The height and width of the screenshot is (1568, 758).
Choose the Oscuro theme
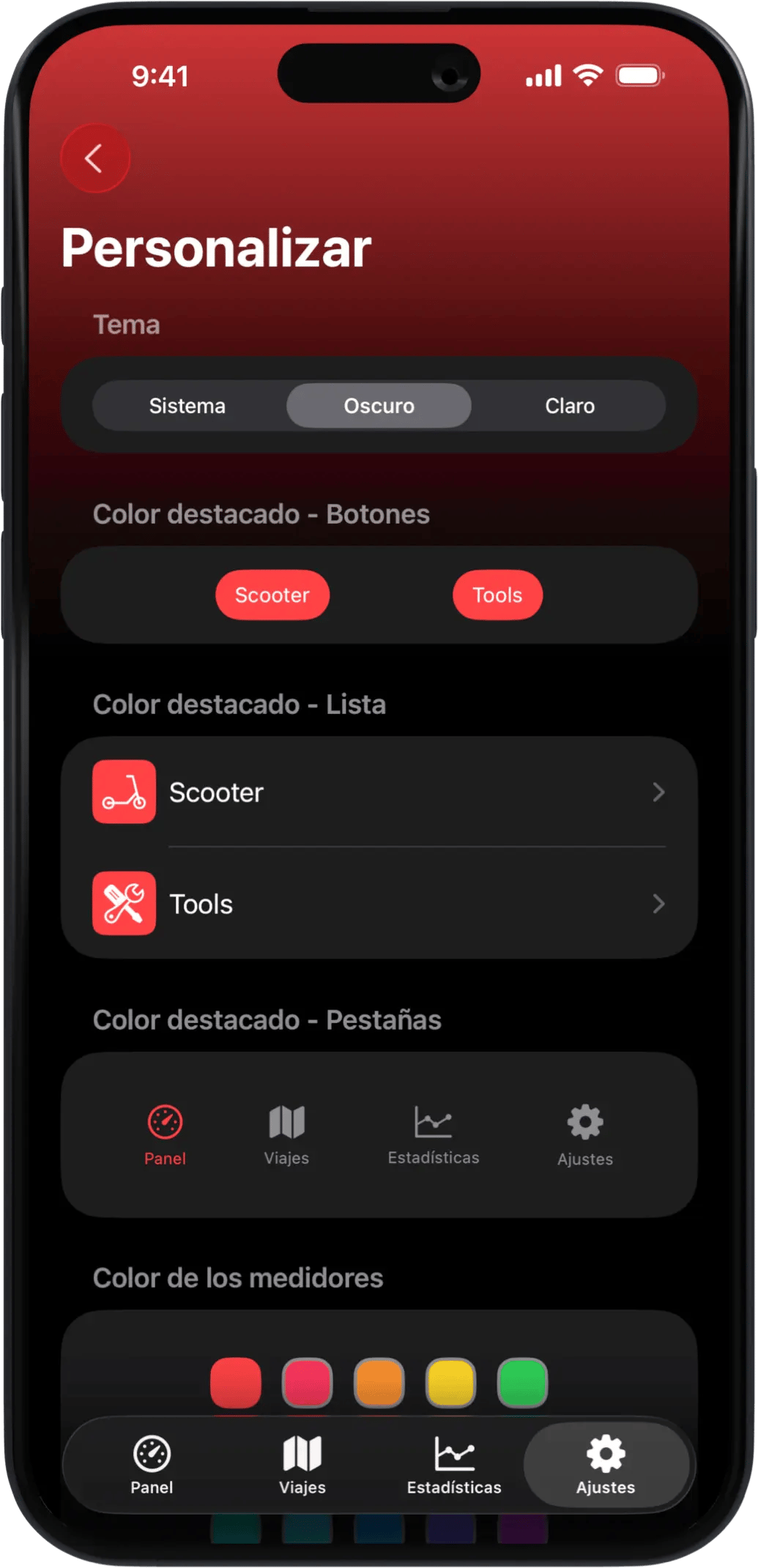point(379,406)
